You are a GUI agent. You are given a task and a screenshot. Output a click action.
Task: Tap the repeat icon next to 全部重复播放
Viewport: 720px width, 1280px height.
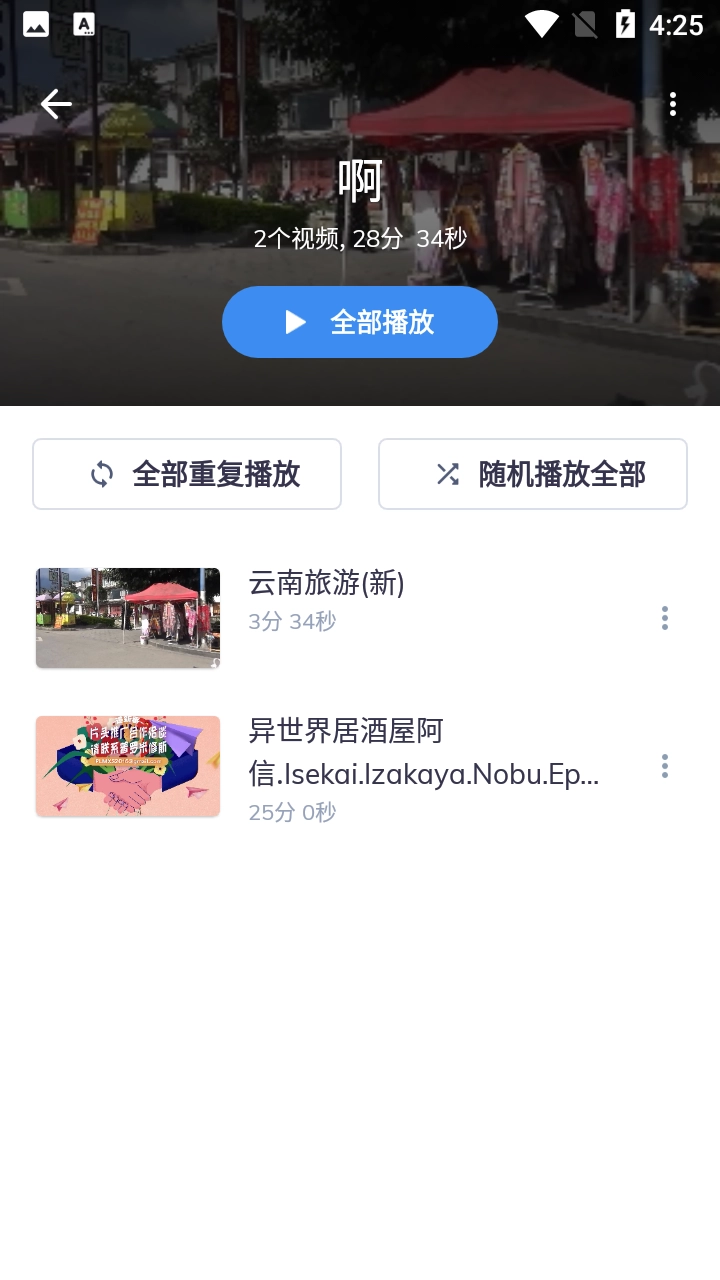101,473
